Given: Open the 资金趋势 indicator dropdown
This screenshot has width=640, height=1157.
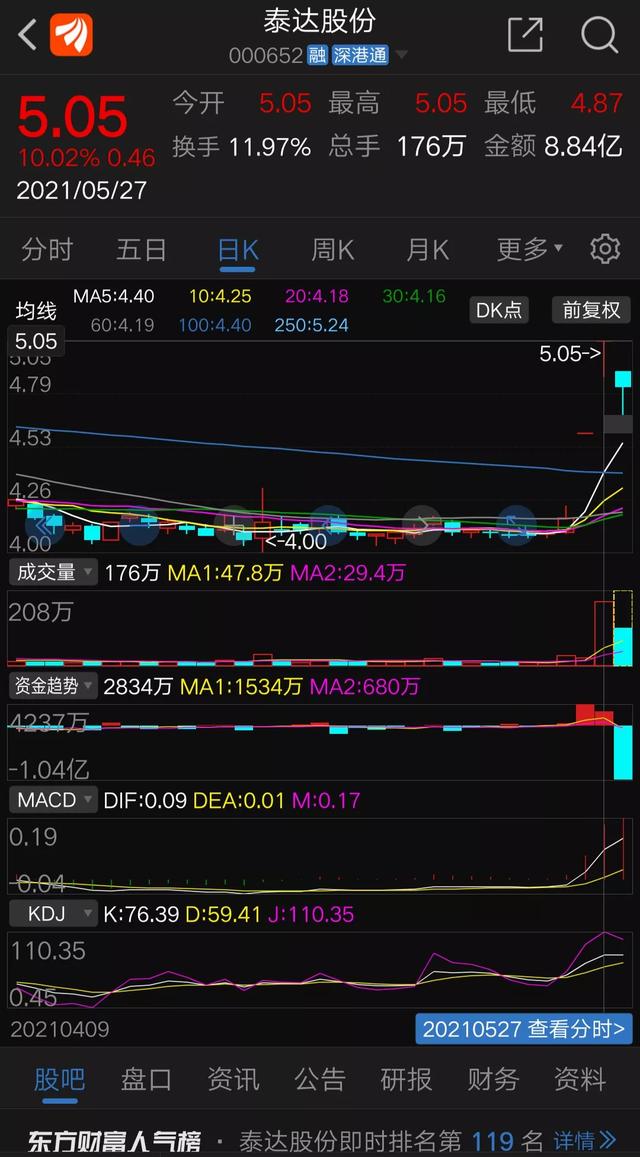Looking at the screenshot, I should pyautogui.click(x=53, y=687).
